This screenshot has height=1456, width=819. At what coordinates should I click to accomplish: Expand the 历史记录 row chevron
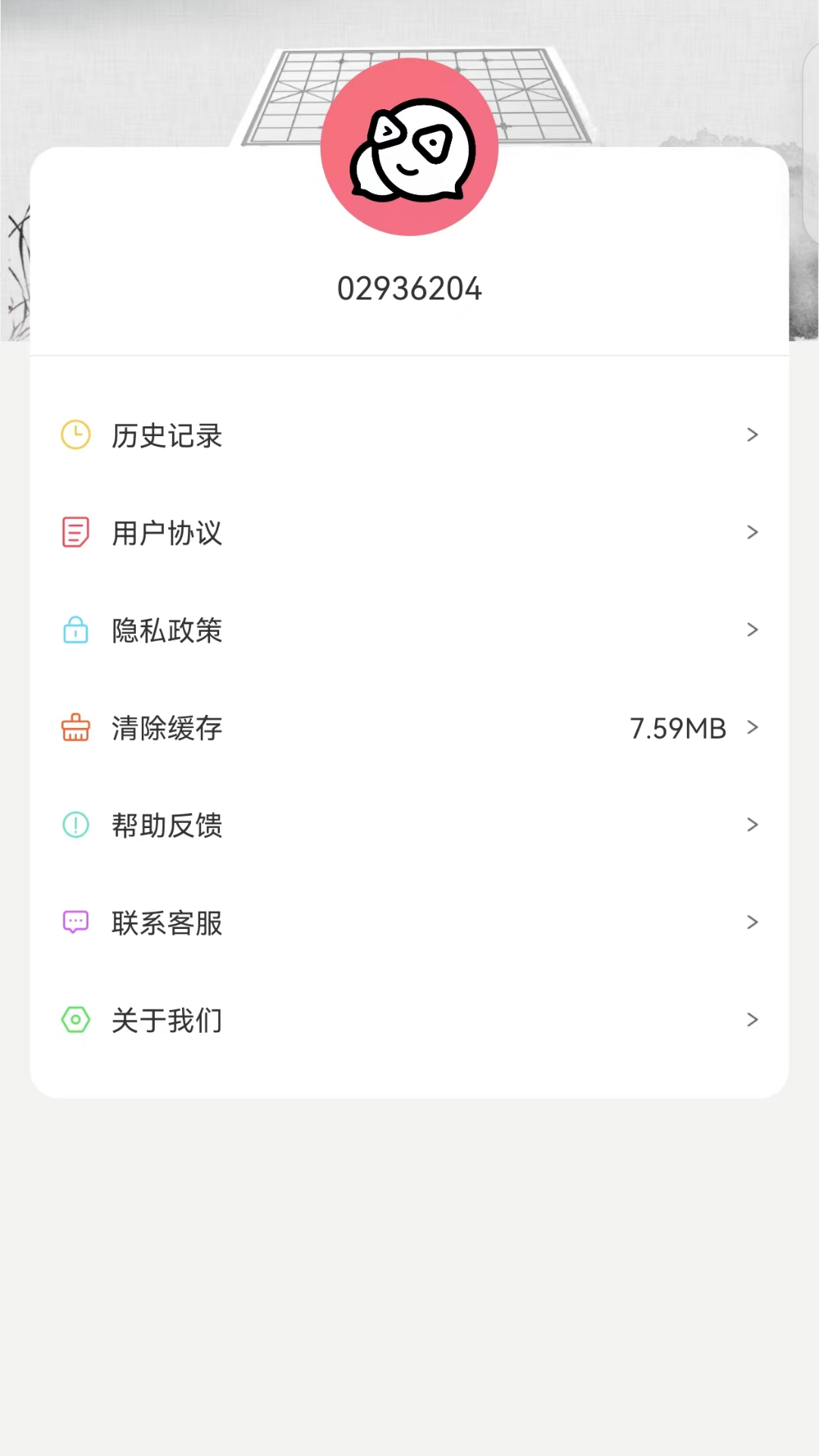[x=752, y=435]
